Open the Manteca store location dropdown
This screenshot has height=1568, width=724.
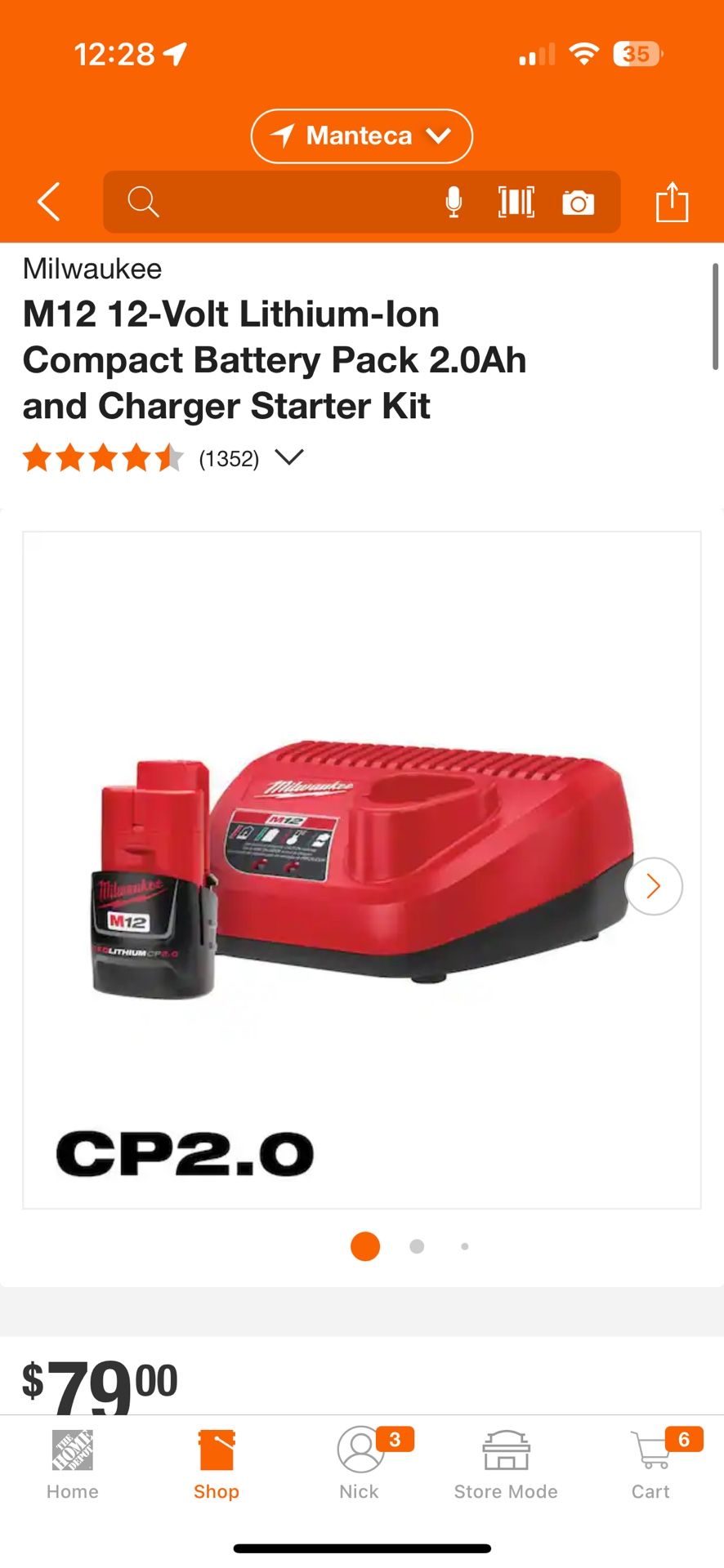click(360, 136)
